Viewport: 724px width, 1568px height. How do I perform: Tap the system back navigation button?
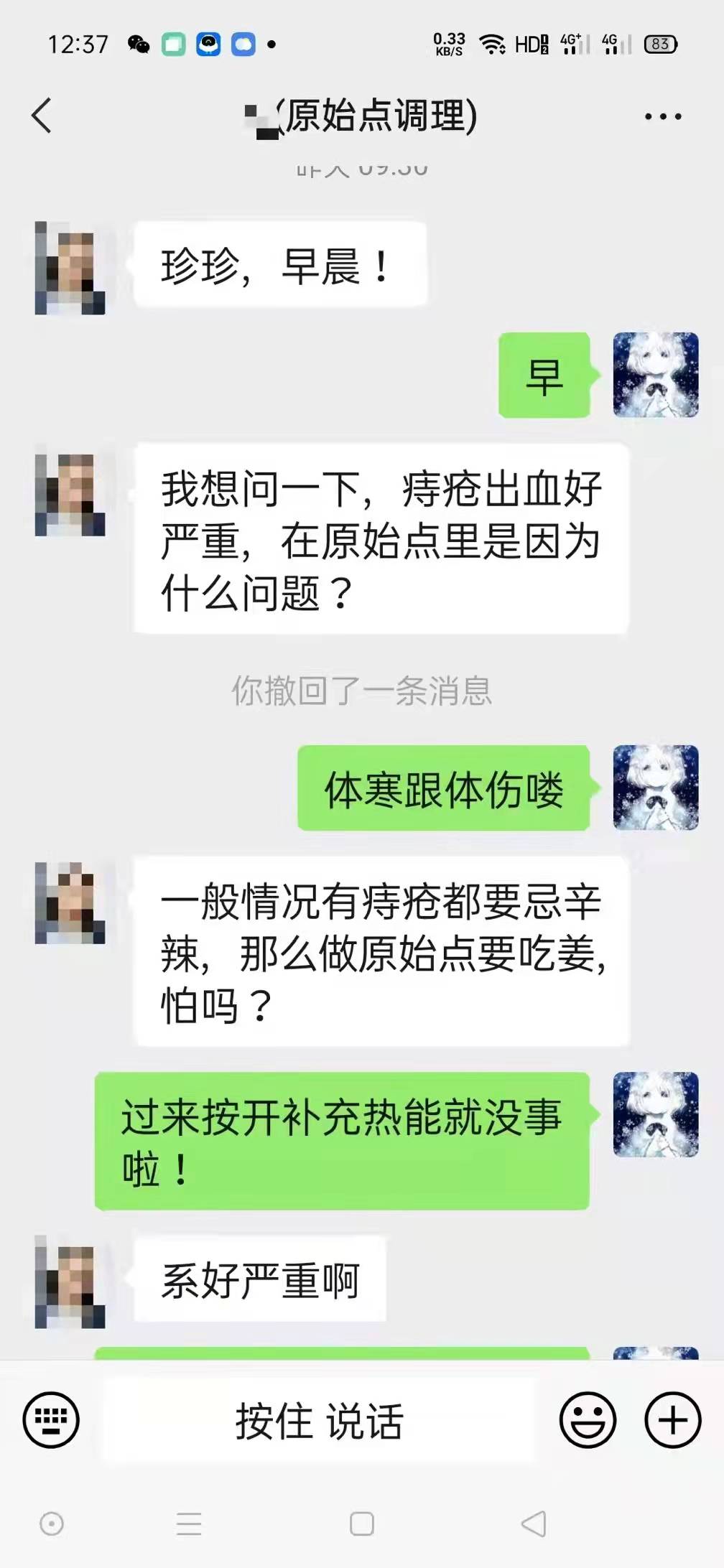[x=534, y=1523]
